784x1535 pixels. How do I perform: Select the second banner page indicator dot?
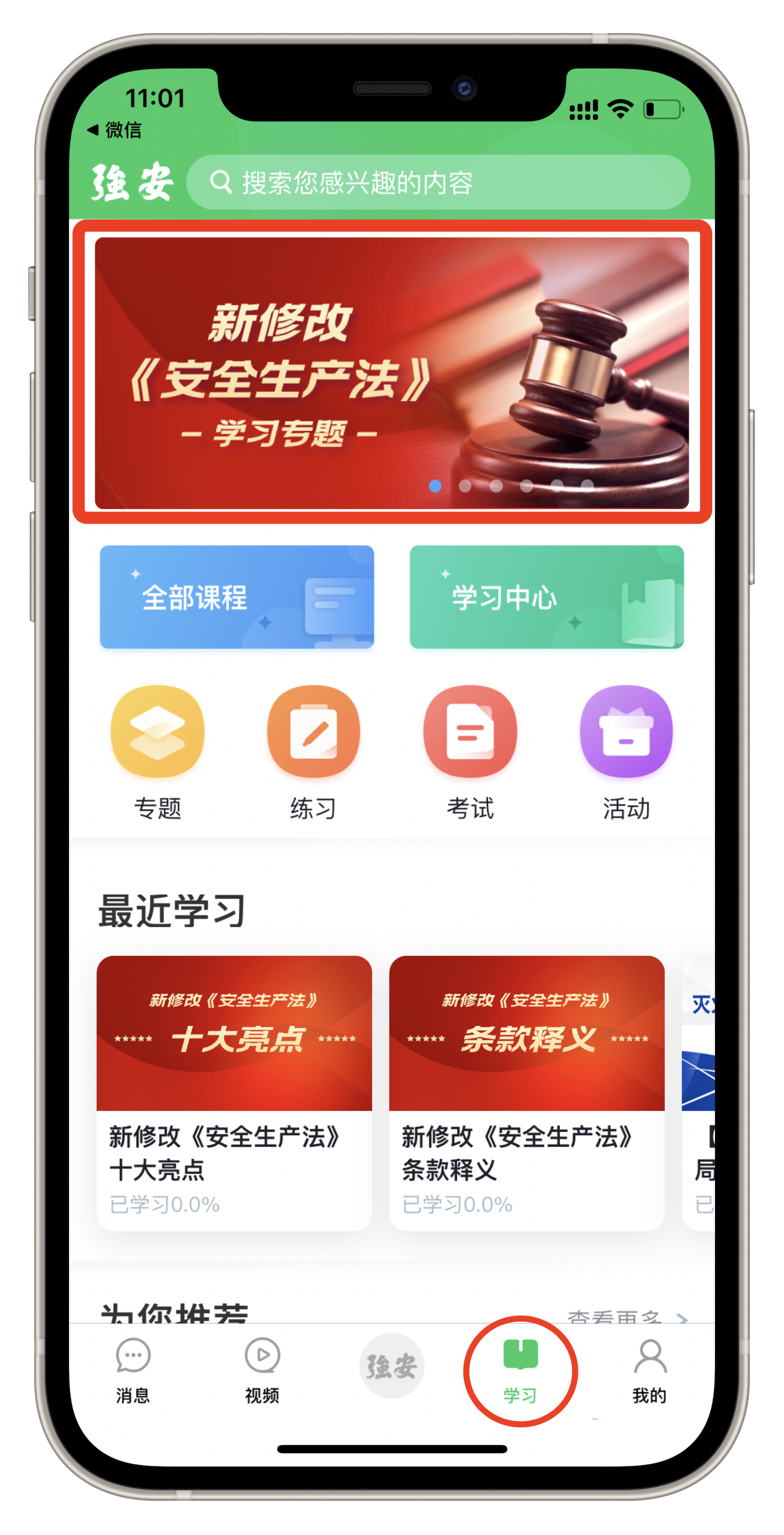point(465,486)
